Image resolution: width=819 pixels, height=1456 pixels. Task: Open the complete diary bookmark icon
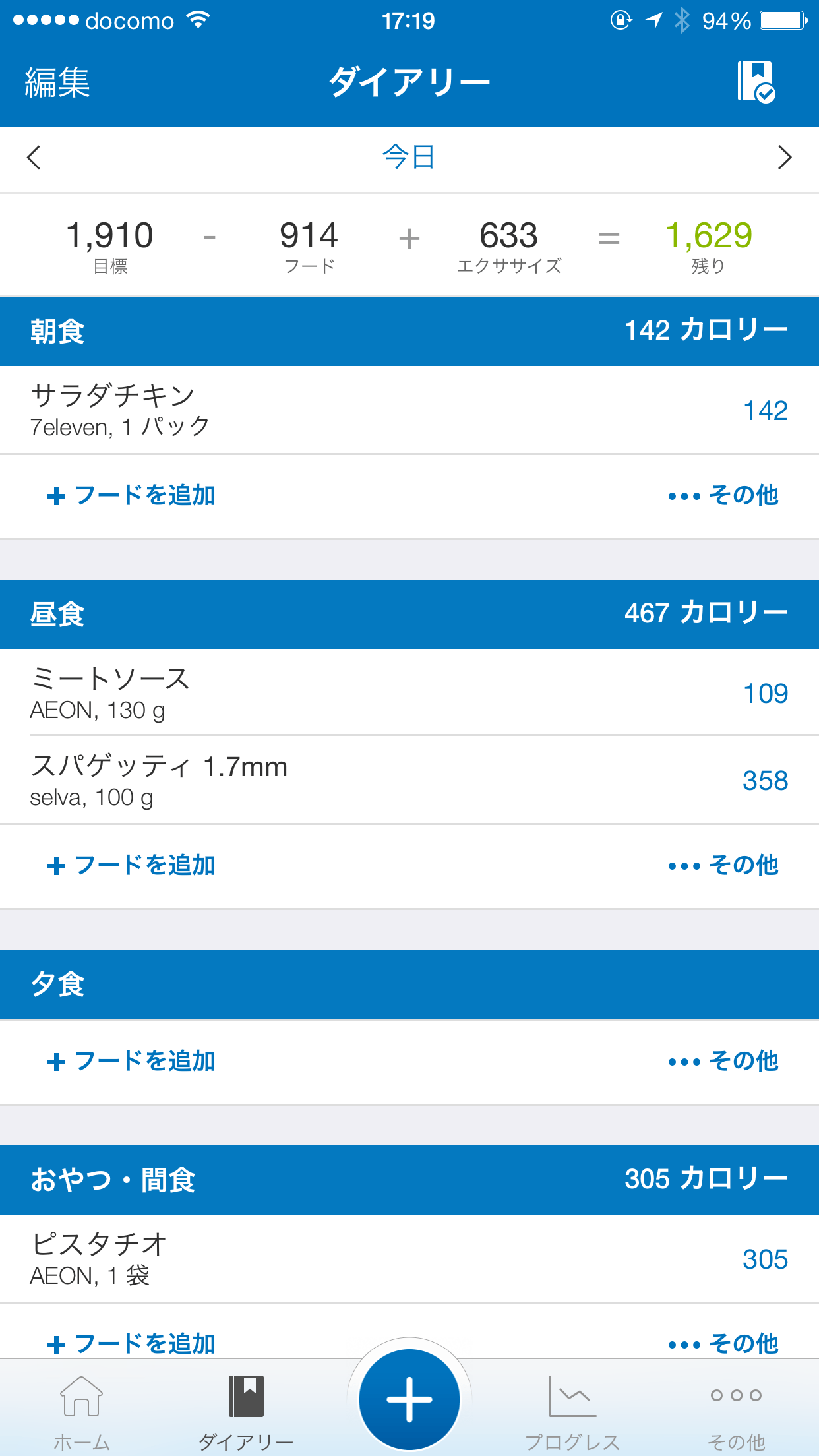756,82
